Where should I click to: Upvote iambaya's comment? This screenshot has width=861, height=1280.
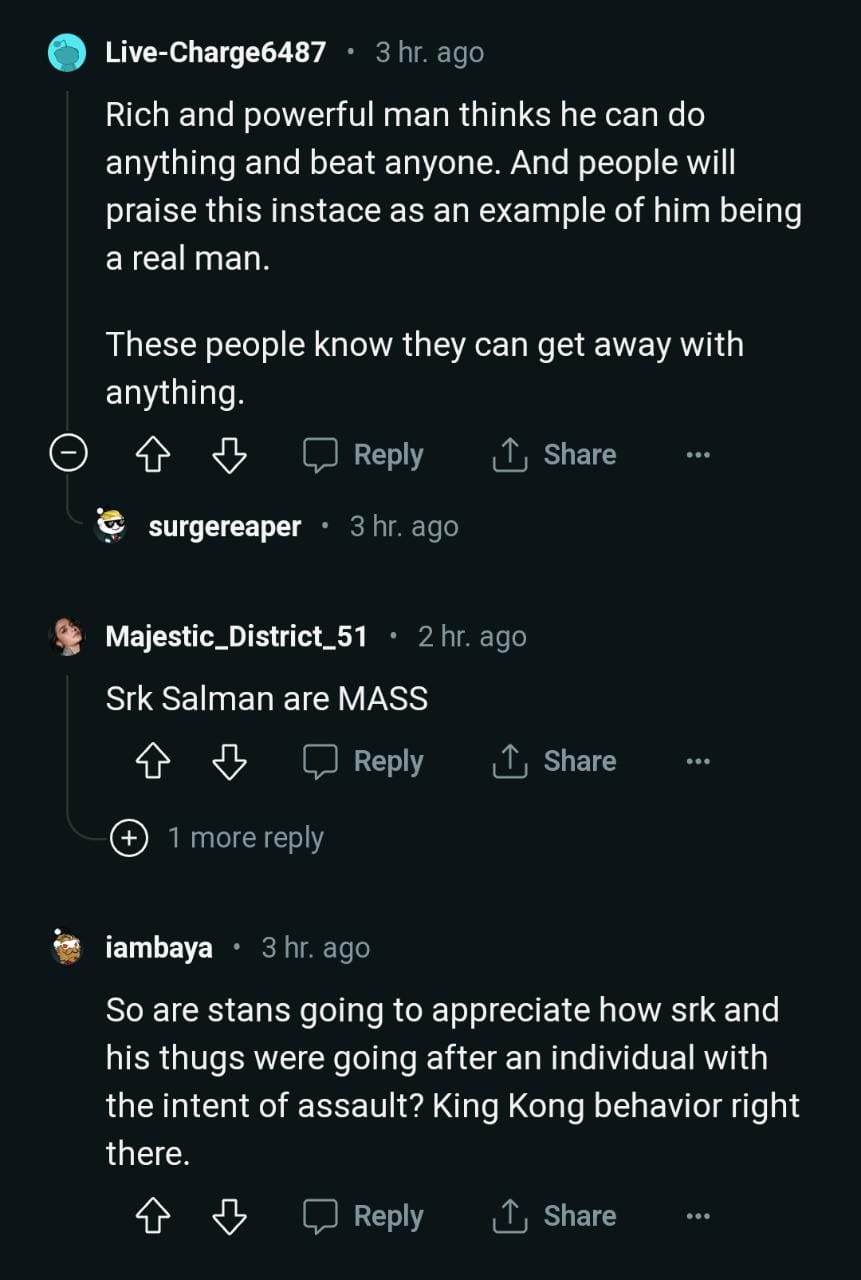(x=151, y=1217)
